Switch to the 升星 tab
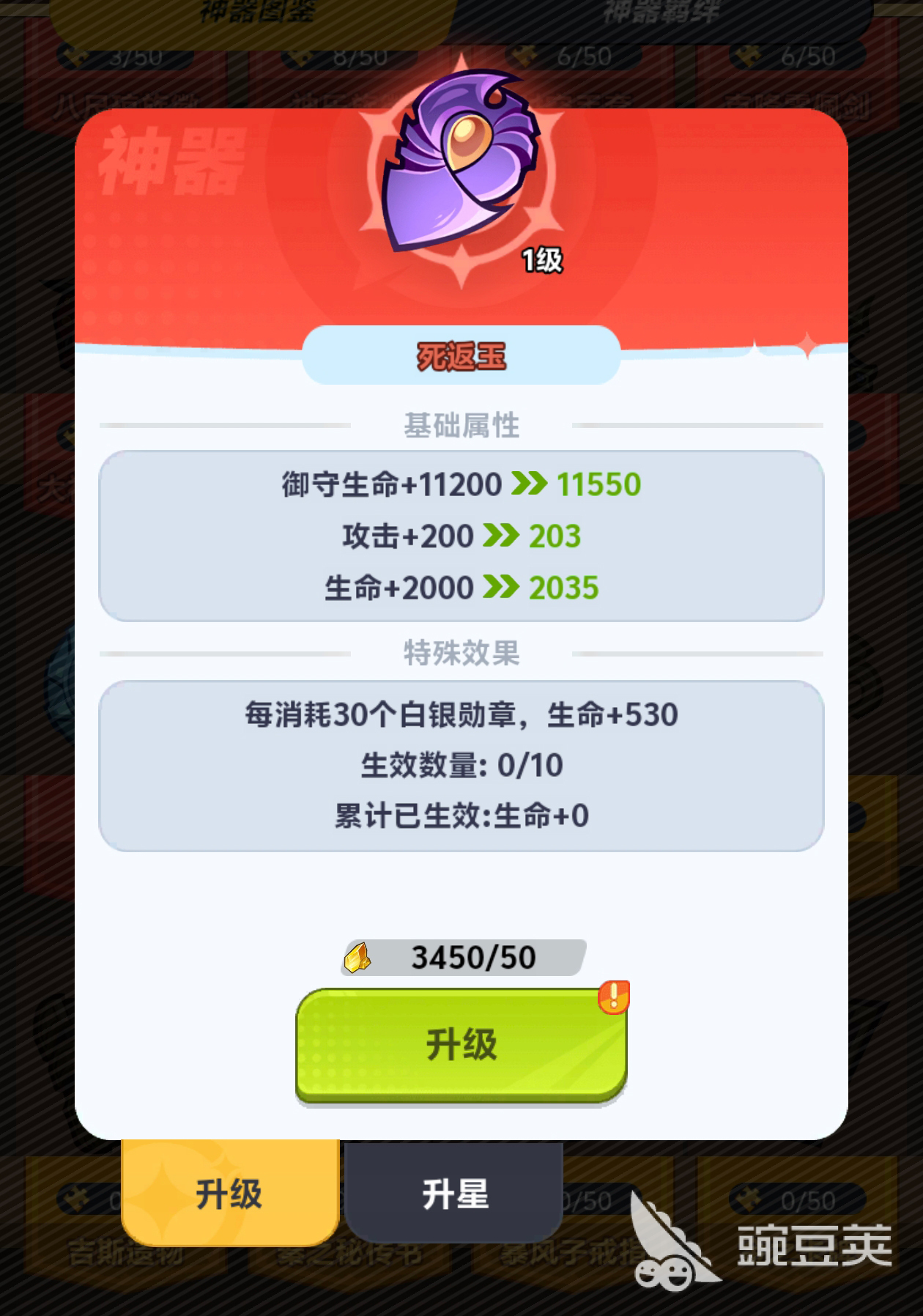923x1316 pixels. tap(454, 1194)
